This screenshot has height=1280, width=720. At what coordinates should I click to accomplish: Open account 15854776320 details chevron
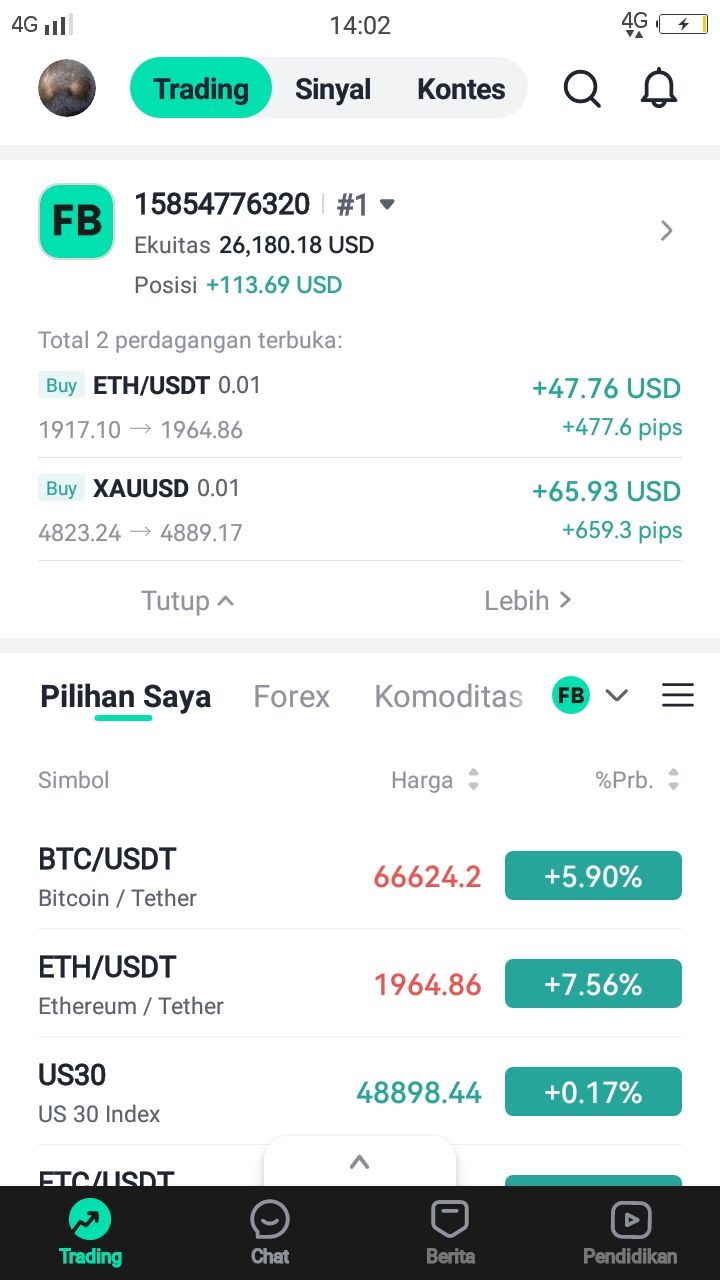click(667, 232)
